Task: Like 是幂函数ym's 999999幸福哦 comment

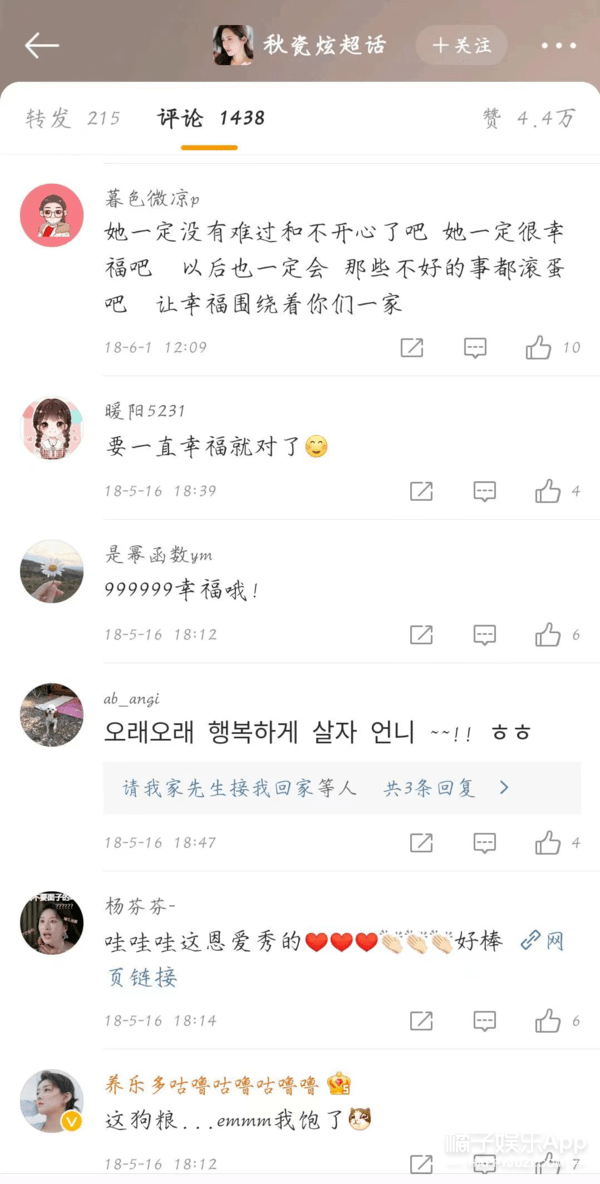Action: point(548,634)
